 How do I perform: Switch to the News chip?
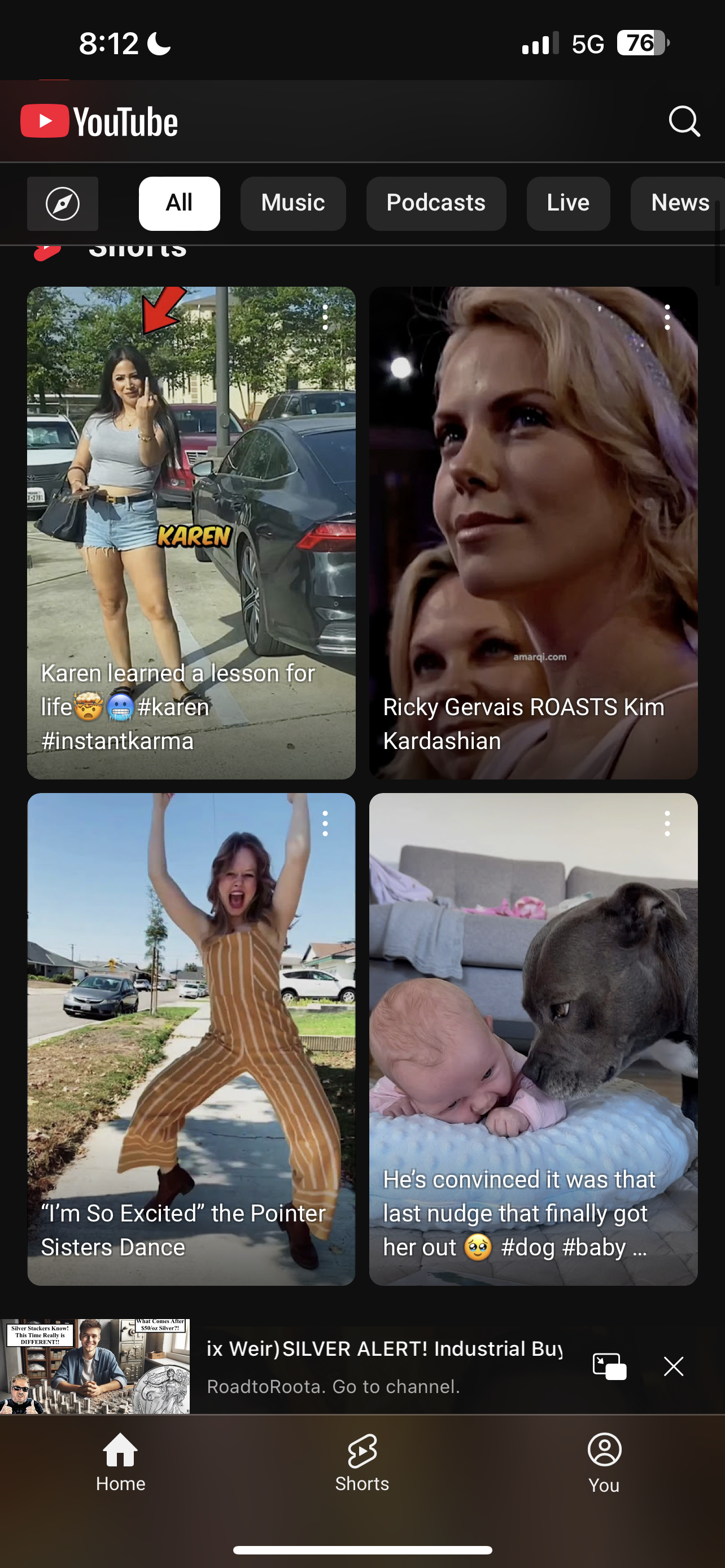pyautogui.click(x=679, y=203)
